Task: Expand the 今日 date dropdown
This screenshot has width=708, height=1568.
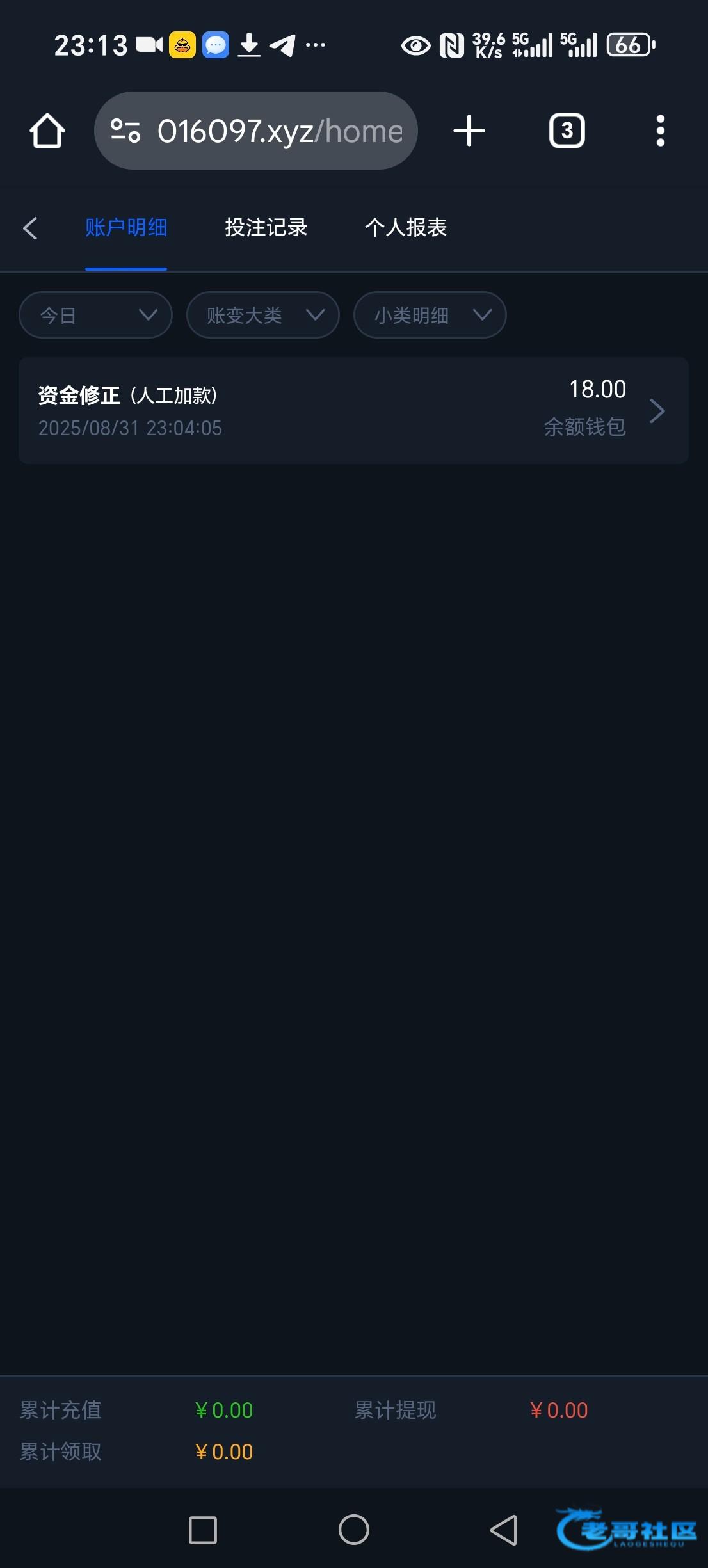Action: point(96,315)
